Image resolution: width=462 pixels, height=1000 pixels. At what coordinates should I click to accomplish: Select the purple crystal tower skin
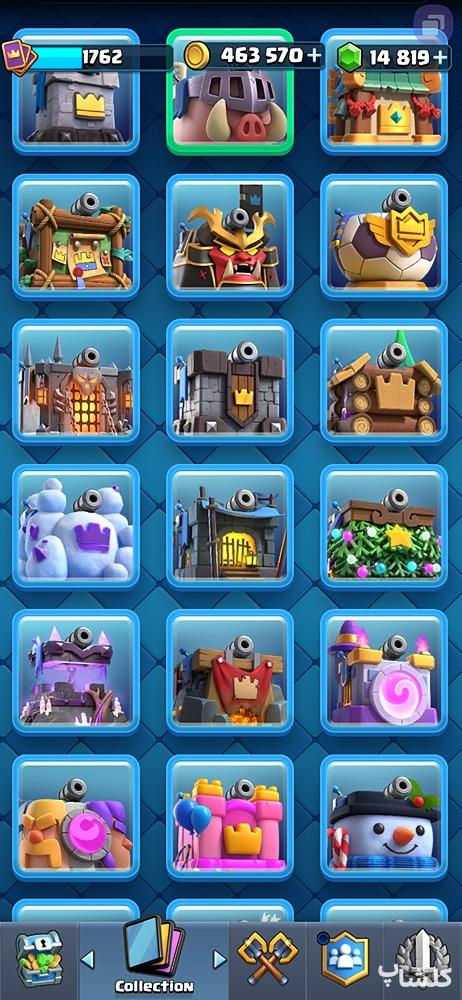(76, 672)
